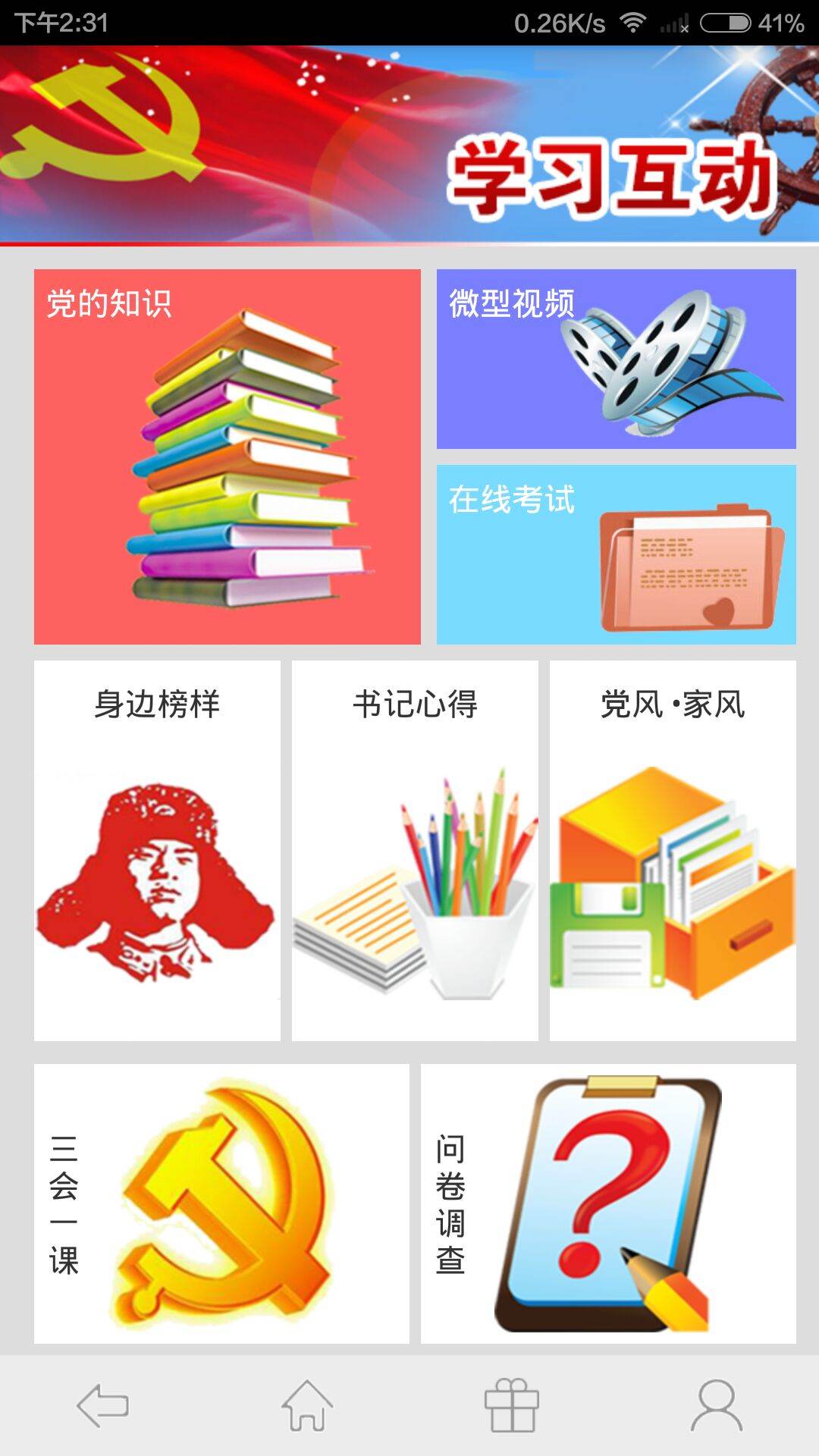Open the 身边榜样 card
Image resolution: width=819 pixels, height=1456 pixels.
[157, 850]
